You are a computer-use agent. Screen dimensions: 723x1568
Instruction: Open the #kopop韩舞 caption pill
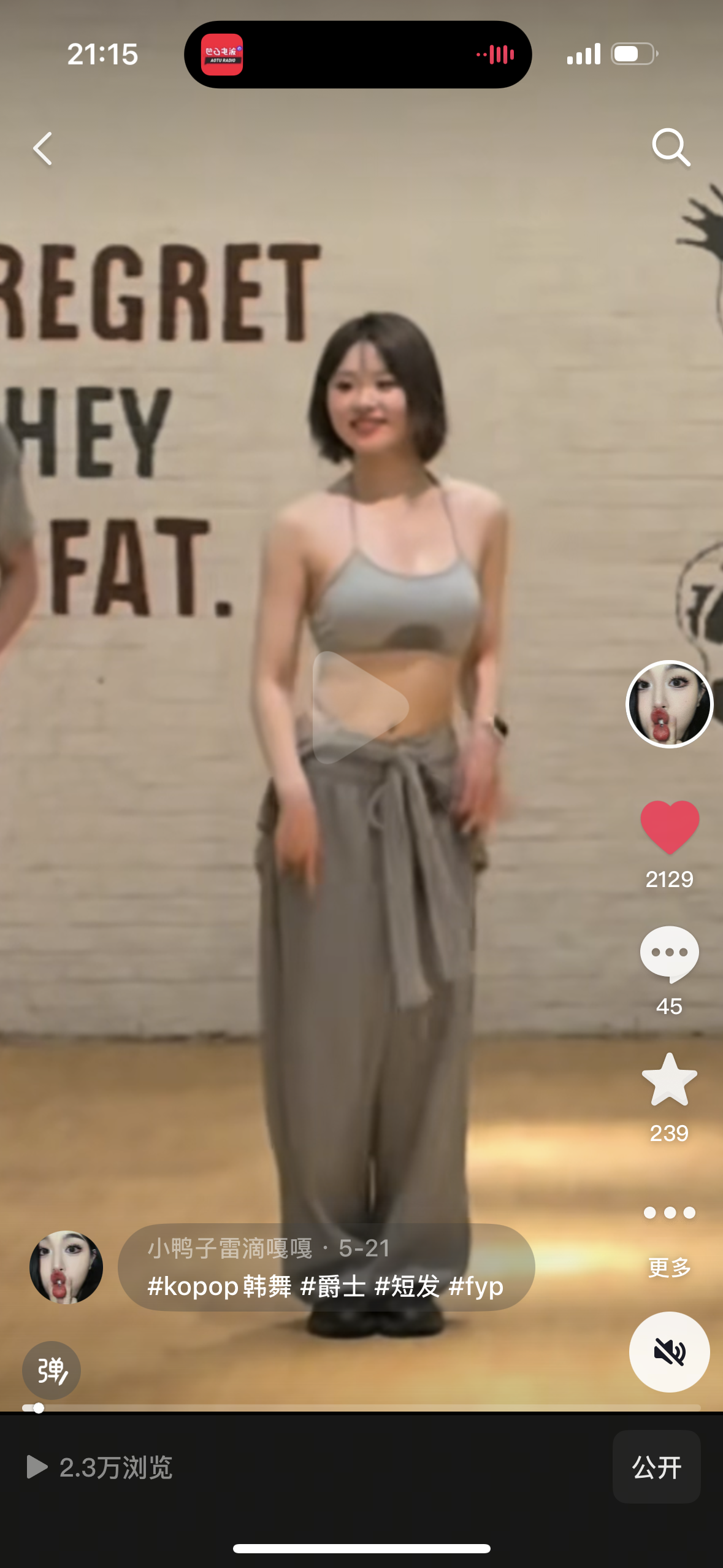click(x=326, y=1267)
